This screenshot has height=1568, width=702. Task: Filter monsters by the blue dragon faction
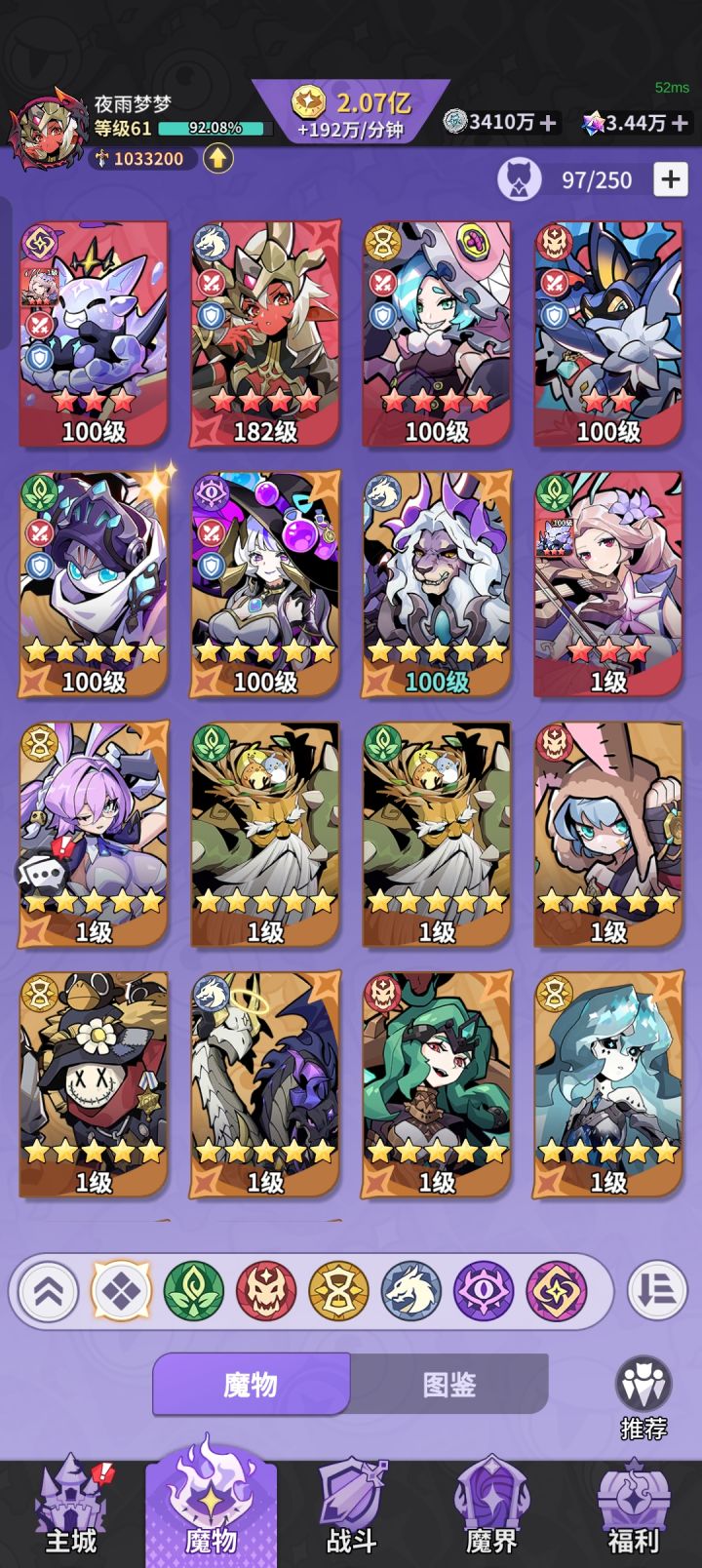(409, 1292)
